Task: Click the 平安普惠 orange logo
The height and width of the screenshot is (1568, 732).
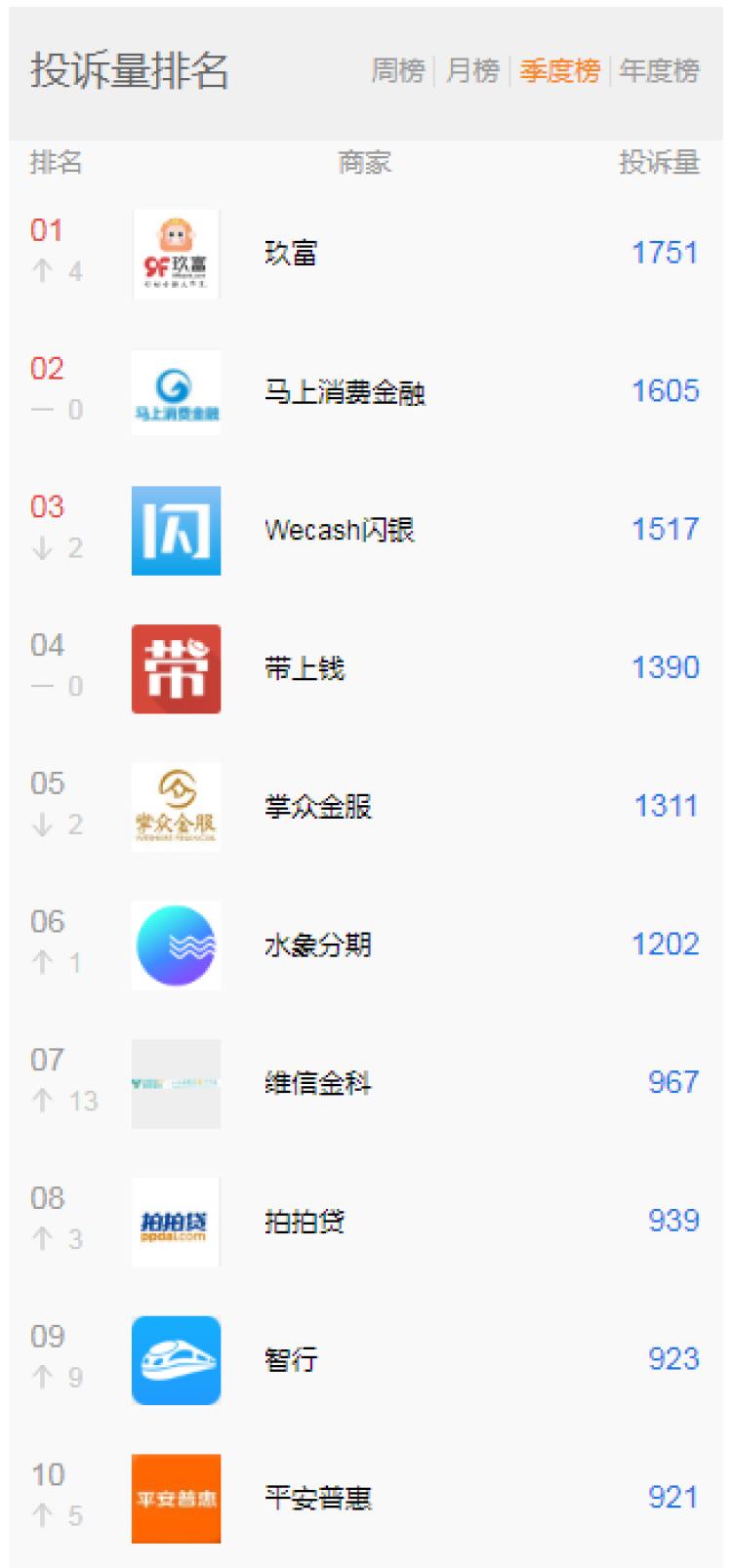Action: click(x=177, y=1499)
